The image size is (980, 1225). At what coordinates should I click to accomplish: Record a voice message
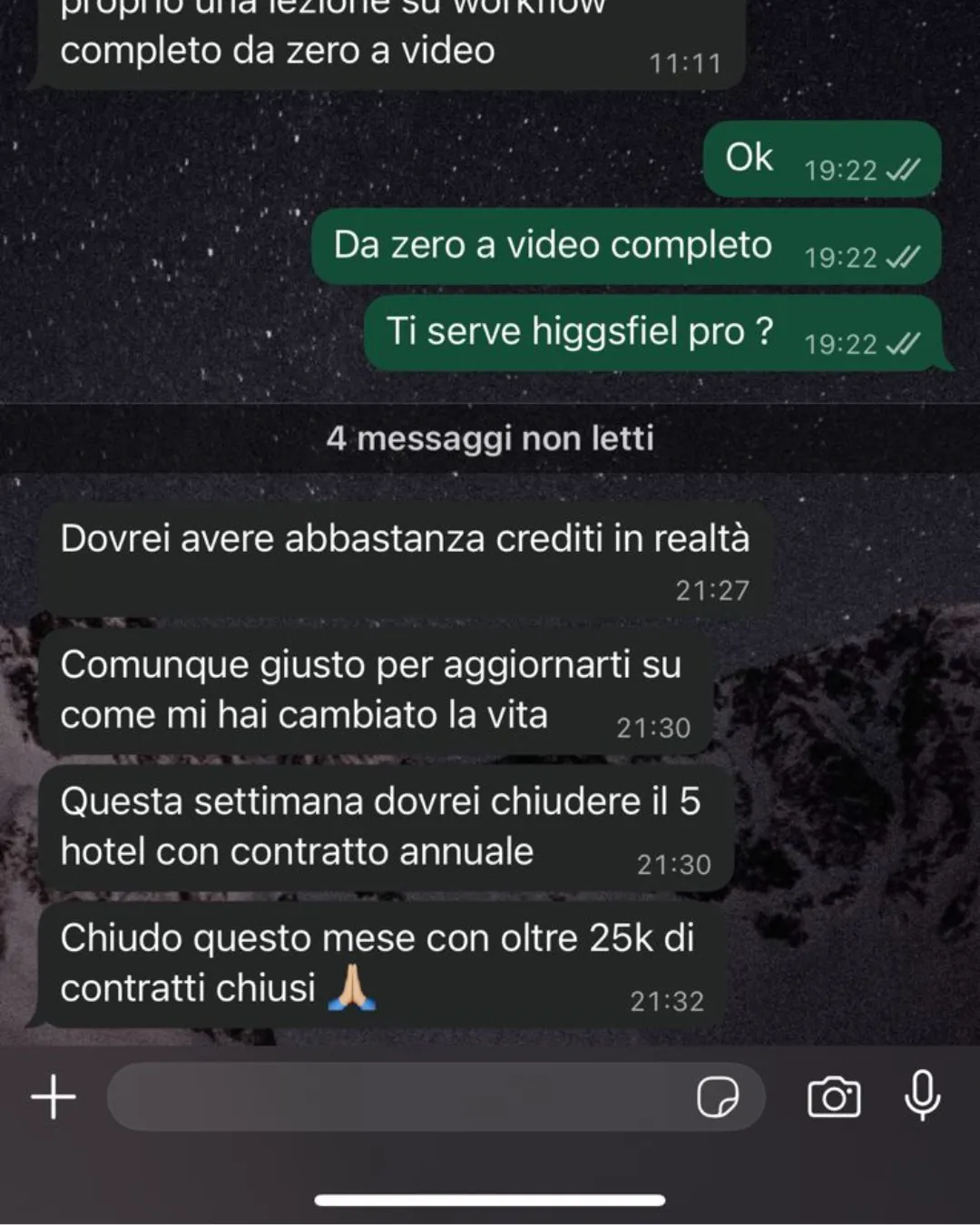click(922, 1095)
